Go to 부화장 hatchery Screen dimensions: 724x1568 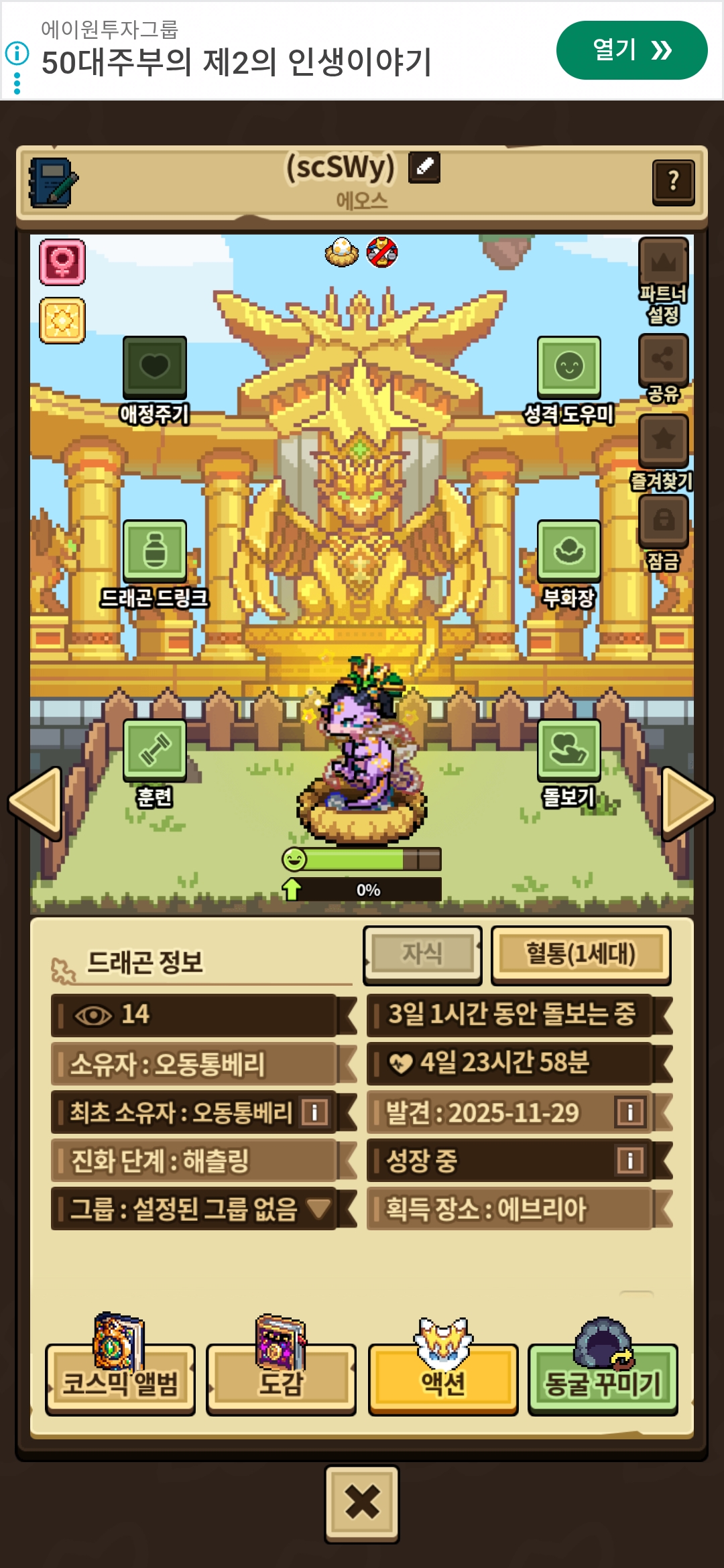pos(568,551)
